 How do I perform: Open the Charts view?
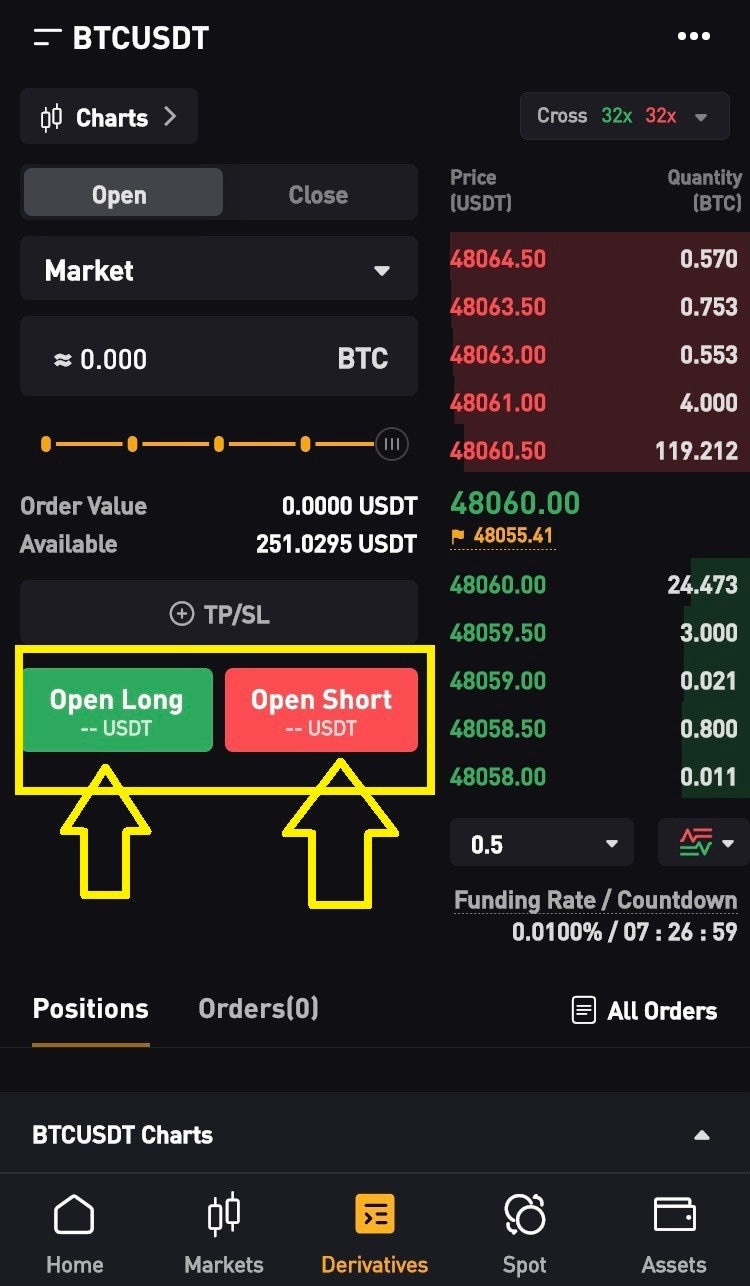(x=109, y=117)
